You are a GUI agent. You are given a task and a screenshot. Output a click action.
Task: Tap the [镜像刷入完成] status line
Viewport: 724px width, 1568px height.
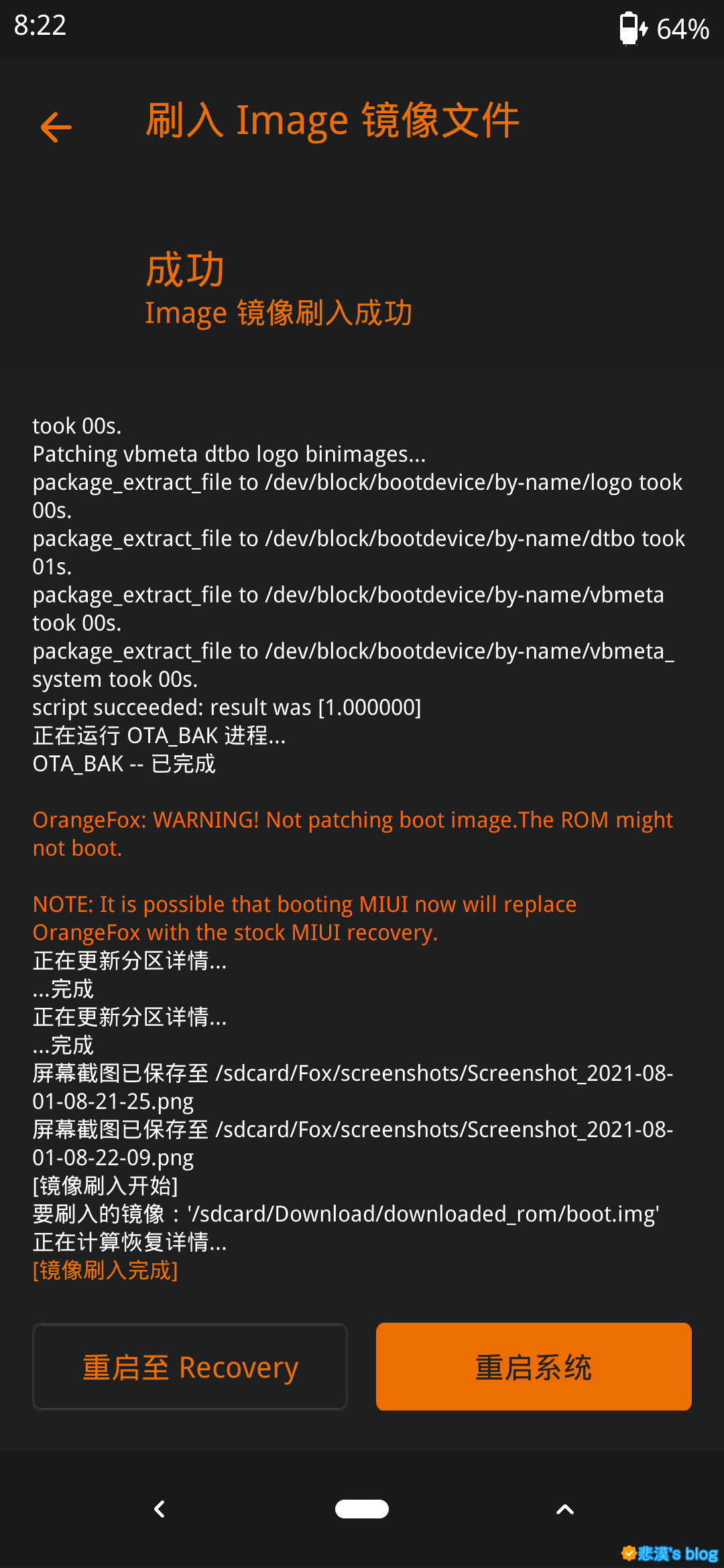coord(105,1270)
